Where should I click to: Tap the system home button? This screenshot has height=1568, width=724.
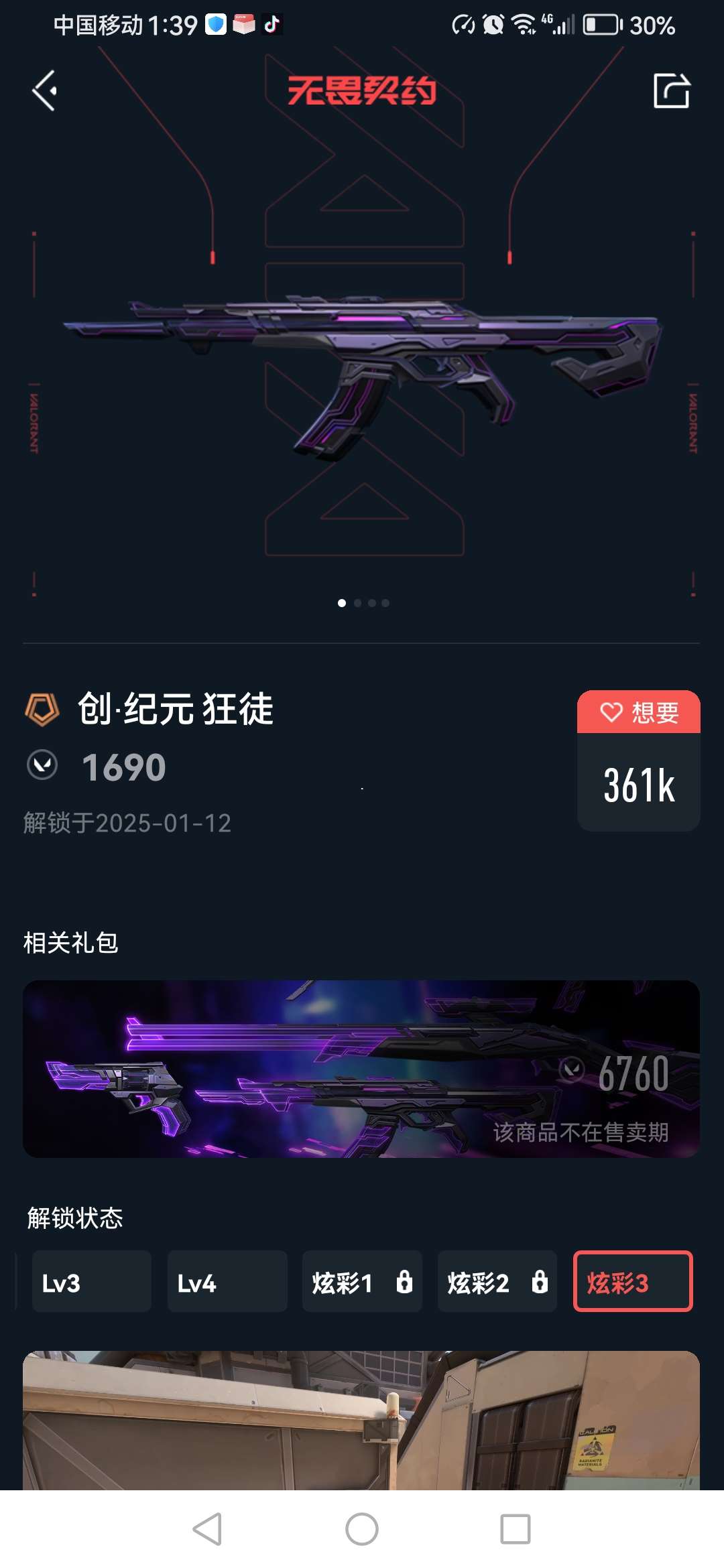(362, 1529)
